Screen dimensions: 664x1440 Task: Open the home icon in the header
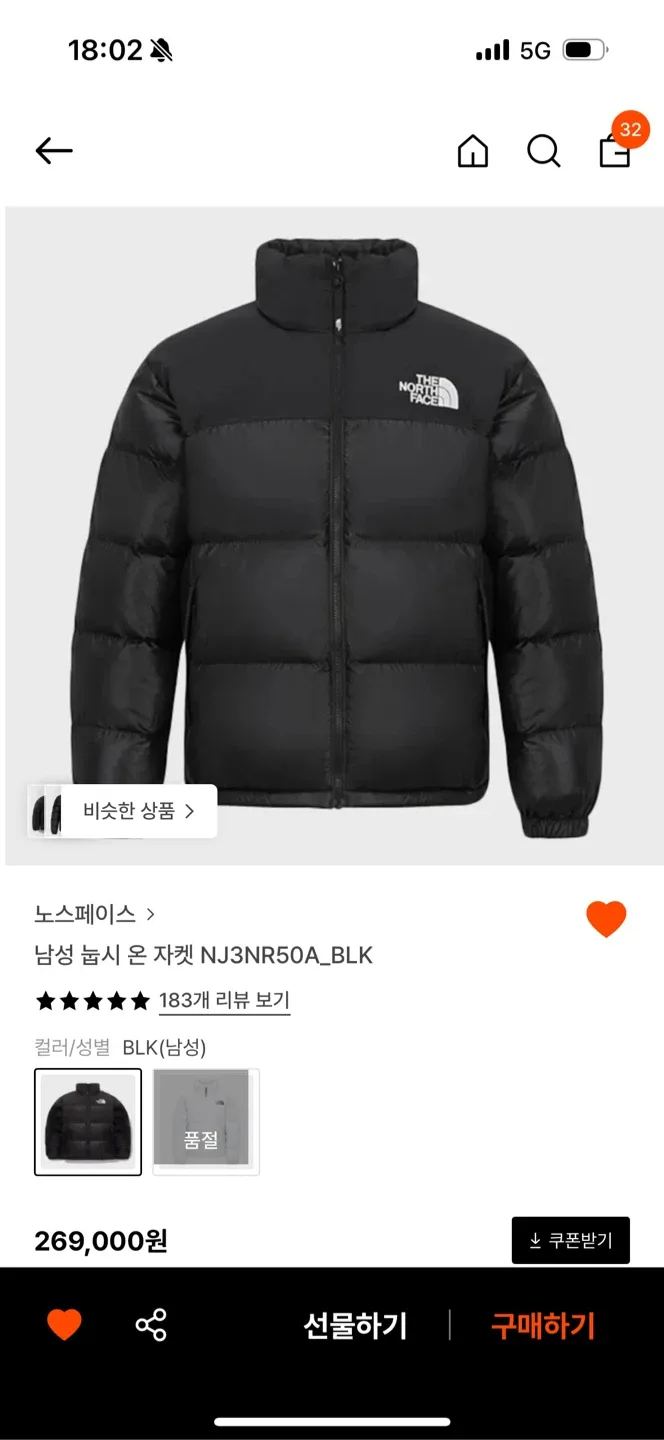point(472,151)
